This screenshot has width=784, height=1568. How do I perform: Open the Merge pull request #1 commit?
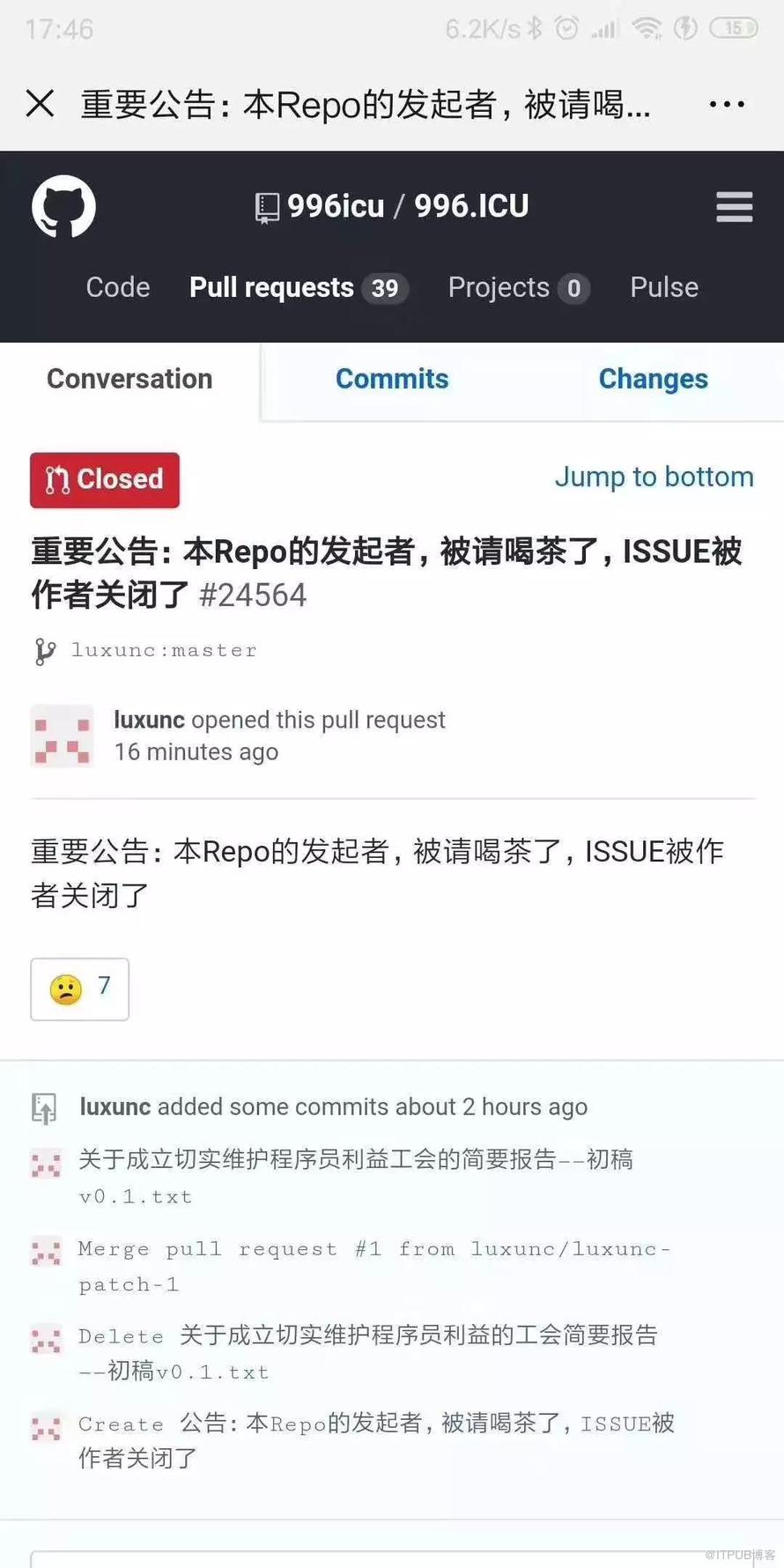pos(374,1249)
